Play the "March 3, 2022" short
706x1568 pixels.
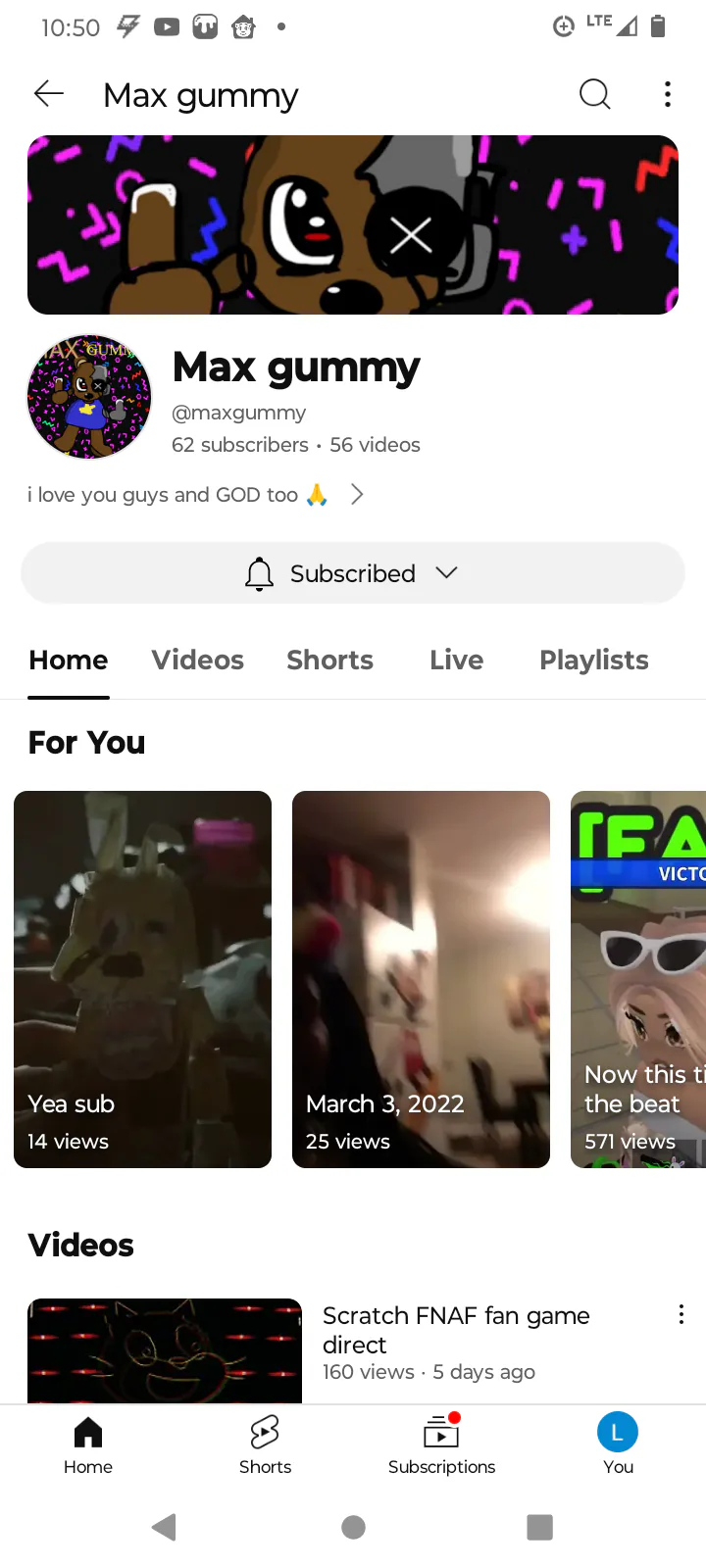tap(421, 979)
